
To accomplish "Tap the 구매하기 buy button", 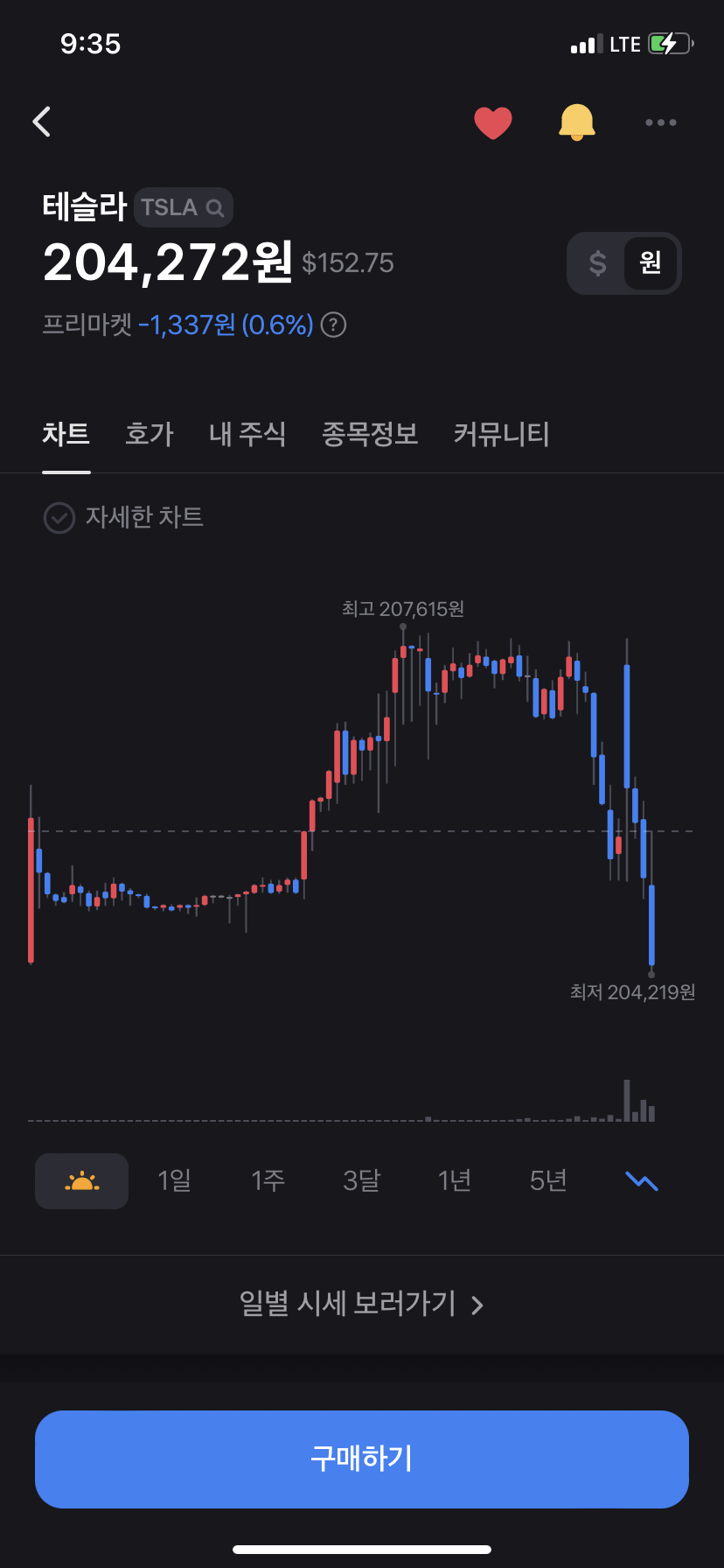I will click(362, 1459).
